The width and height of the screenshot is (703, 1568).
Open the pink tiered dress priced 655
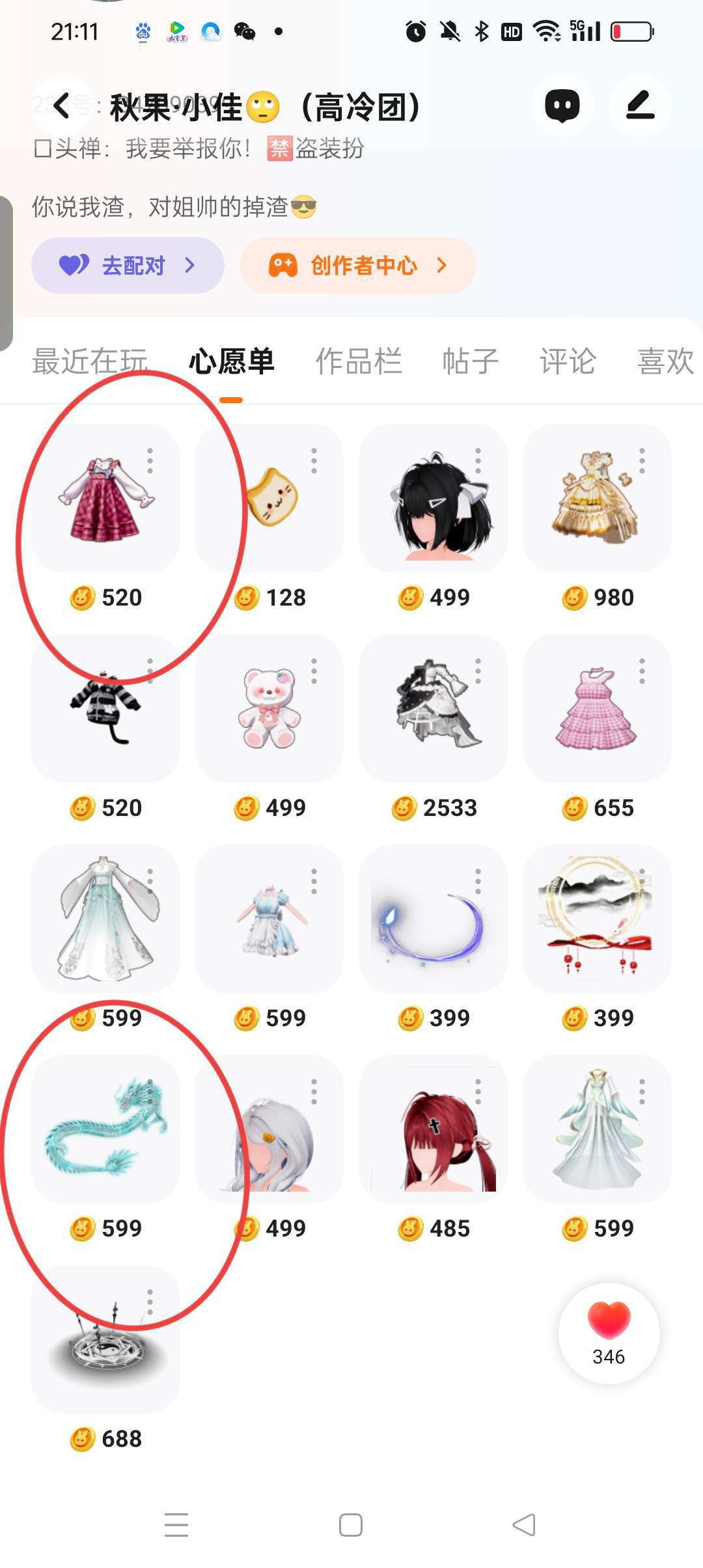point(596,708)
